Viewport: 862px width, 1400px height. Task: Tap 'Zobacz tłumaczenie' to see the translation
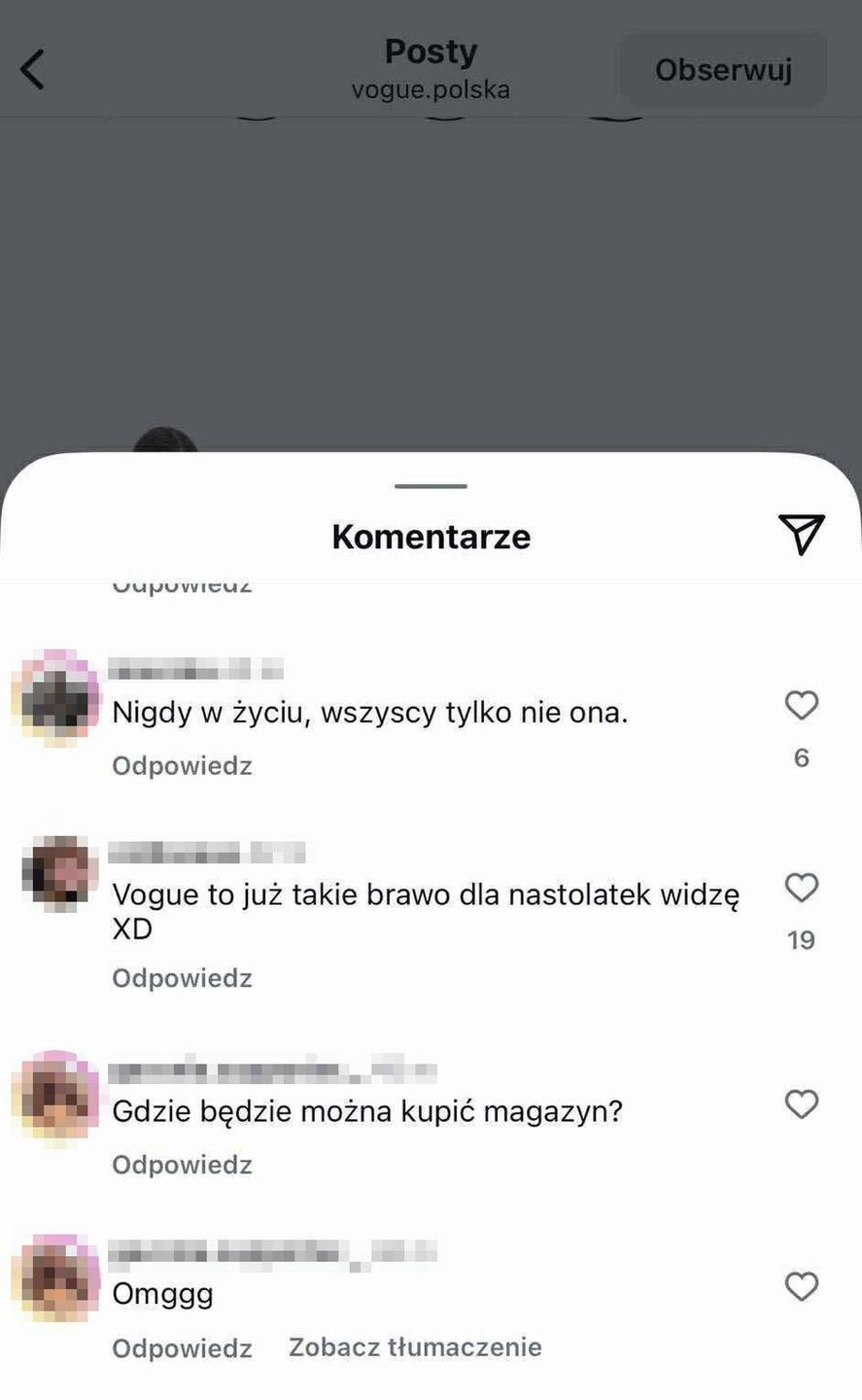click(415, 1347)
